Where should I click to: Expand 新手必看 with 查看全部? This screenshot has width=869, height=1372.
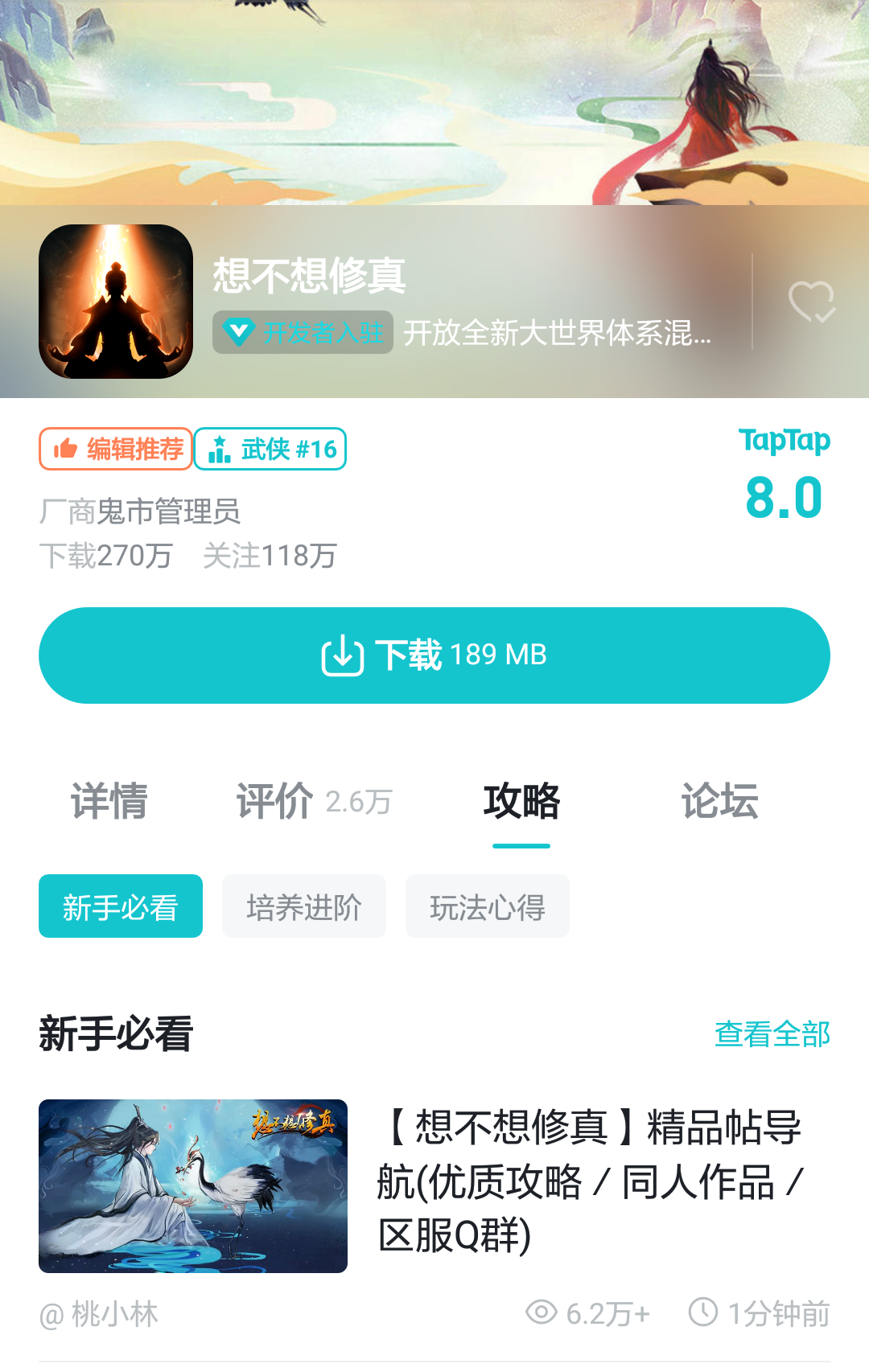[x=772, y=1037]
